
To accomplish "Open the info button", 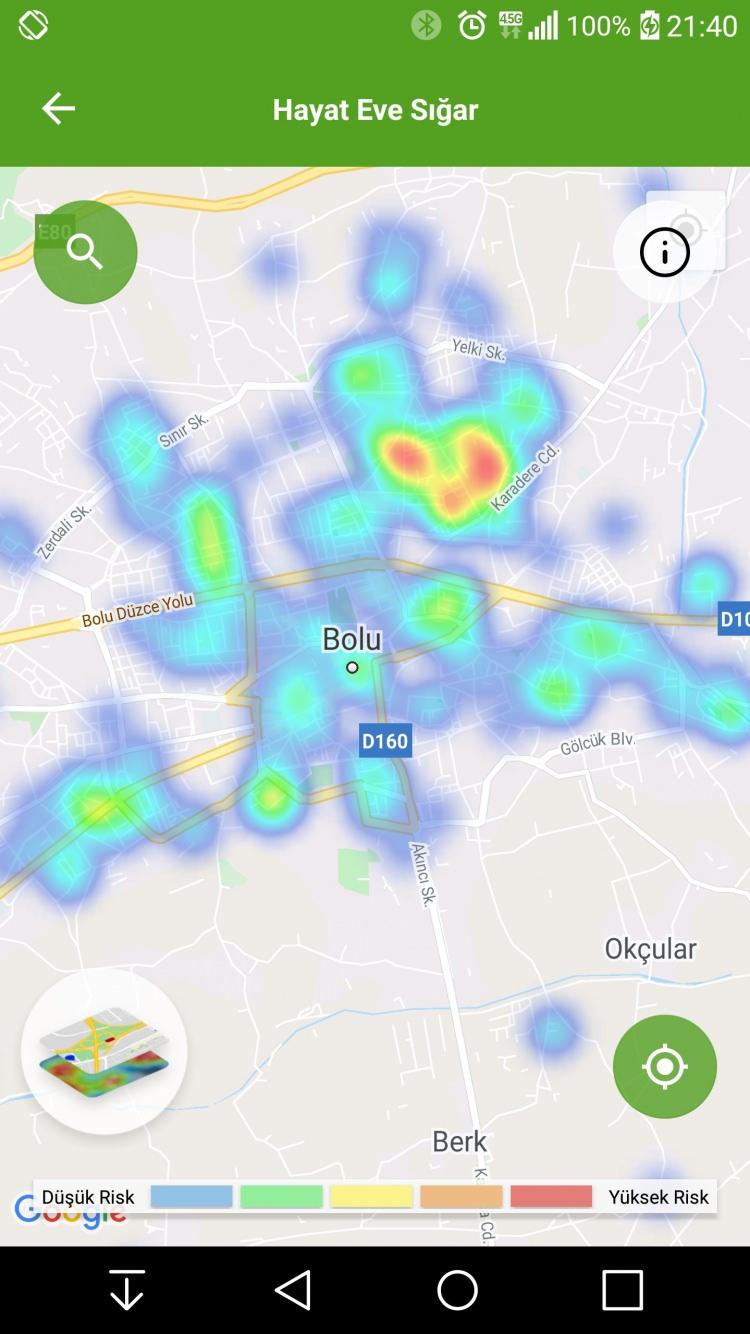I will pos(665,251).
